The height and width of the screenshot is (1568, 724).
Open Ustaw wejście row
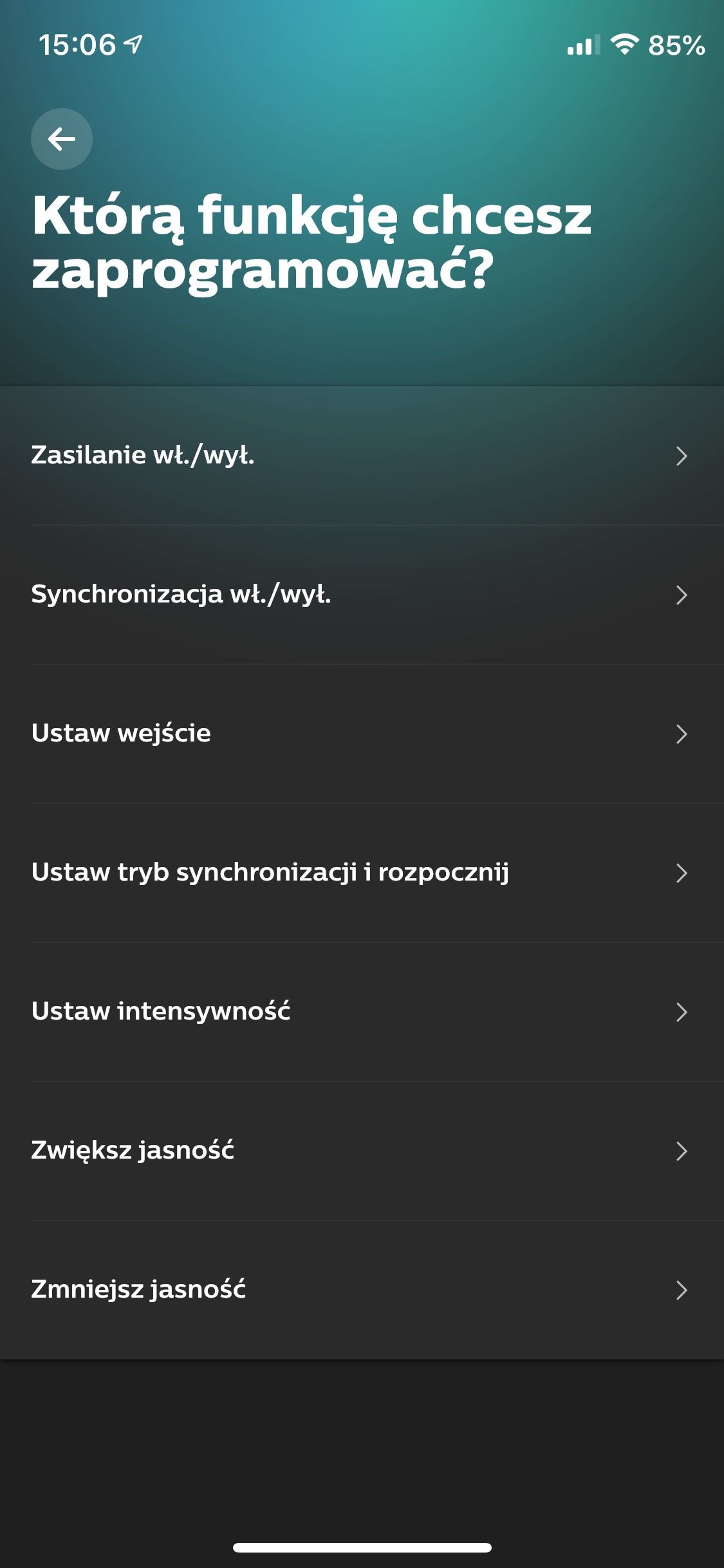pyautogui.click(x=360, y=734)
